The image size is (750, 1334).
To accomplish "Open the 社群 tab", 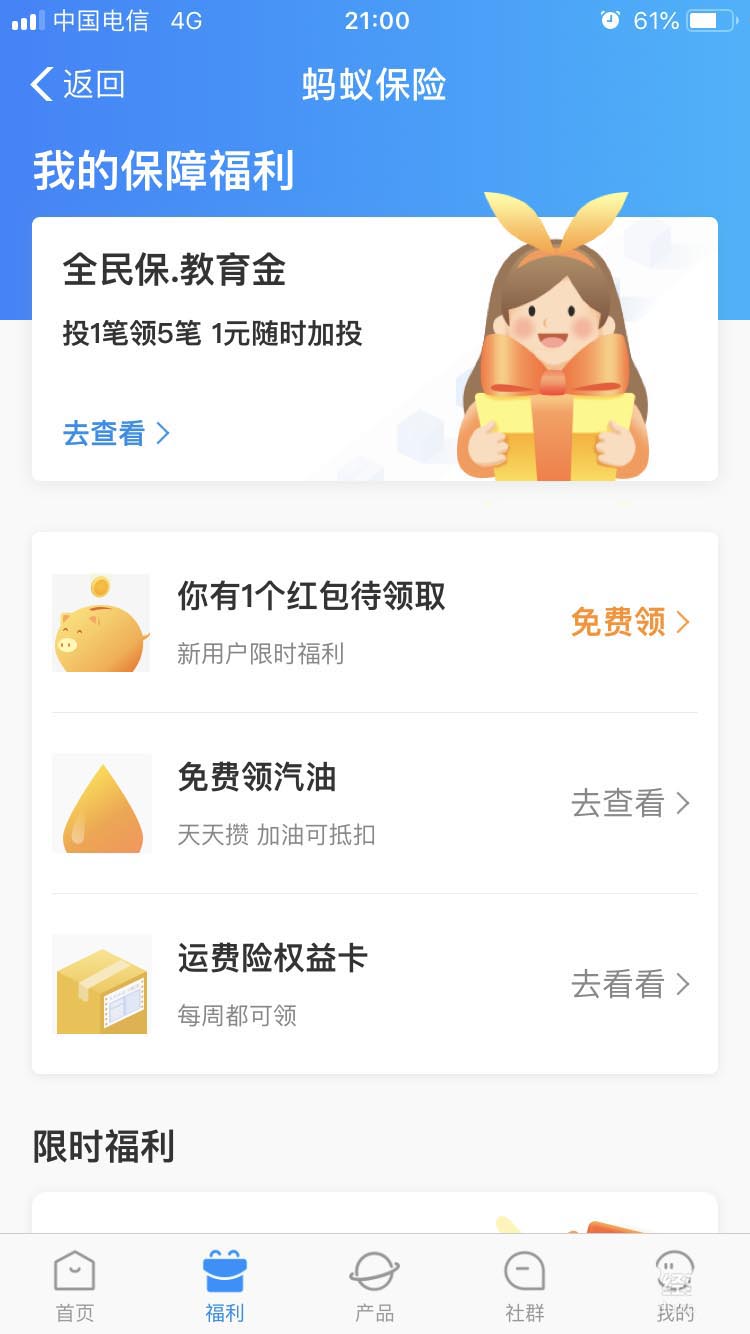I will [x=524, y=1284].
